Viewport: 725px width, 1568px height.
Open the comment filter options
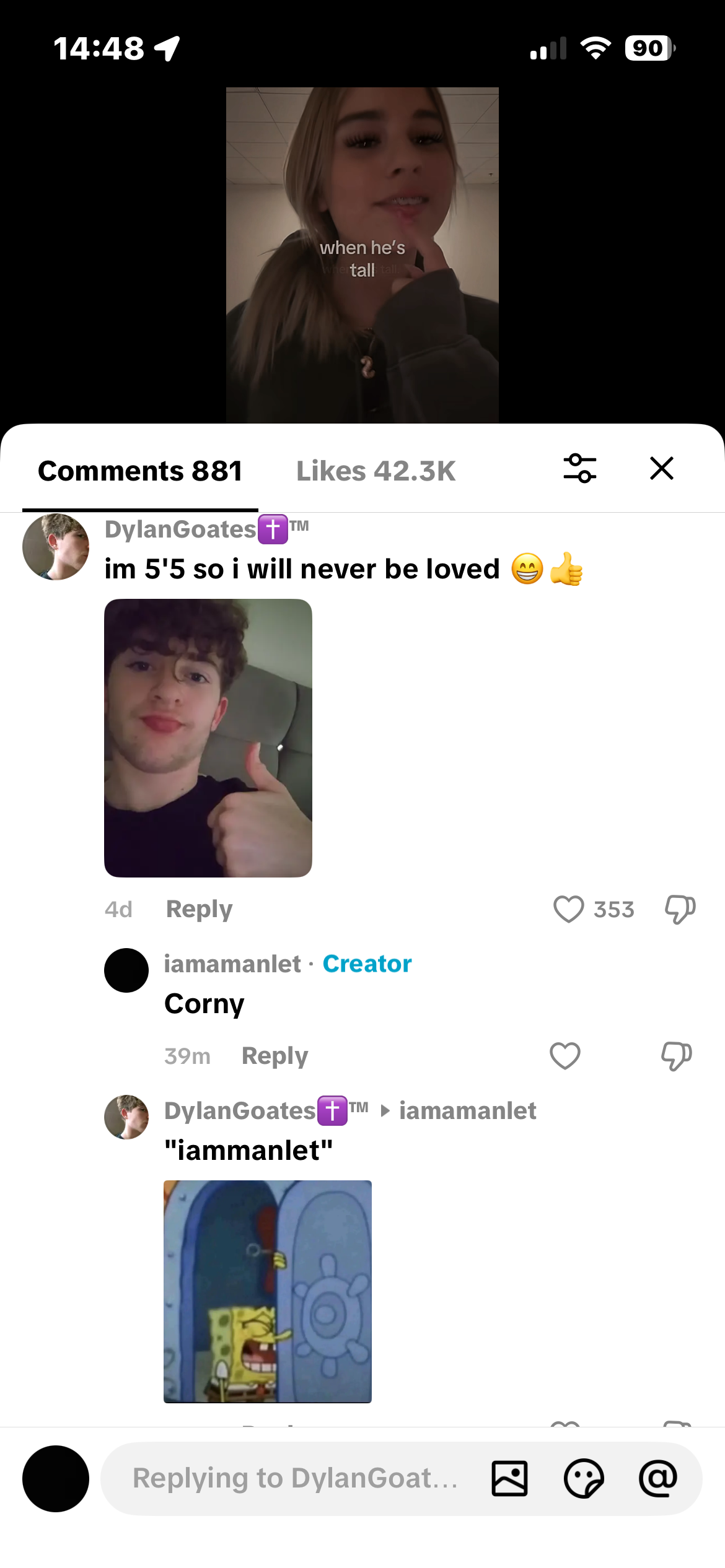pyautogui.click(x=579, y=468)
